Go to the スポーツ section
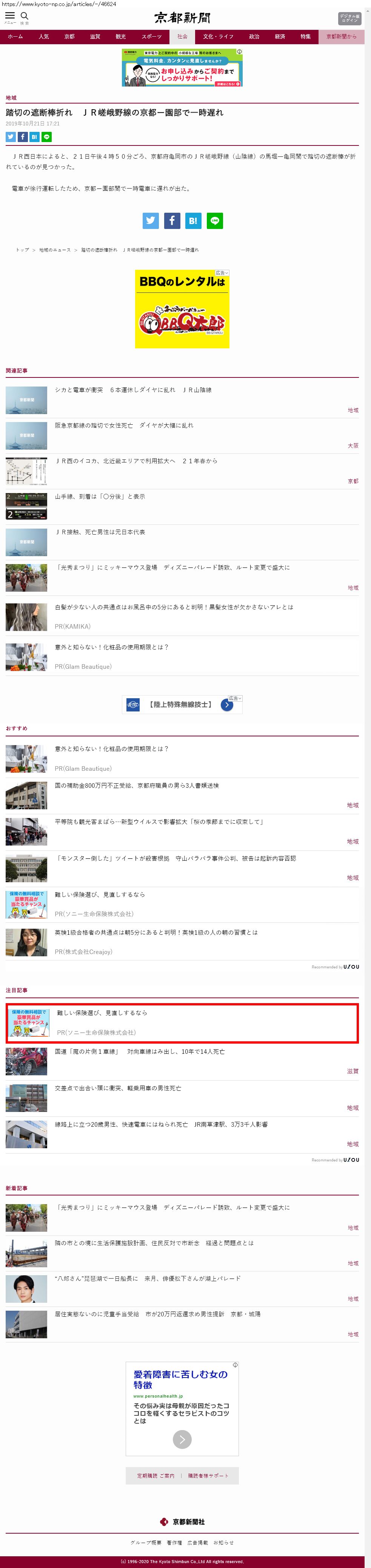 tap(151, 37)
